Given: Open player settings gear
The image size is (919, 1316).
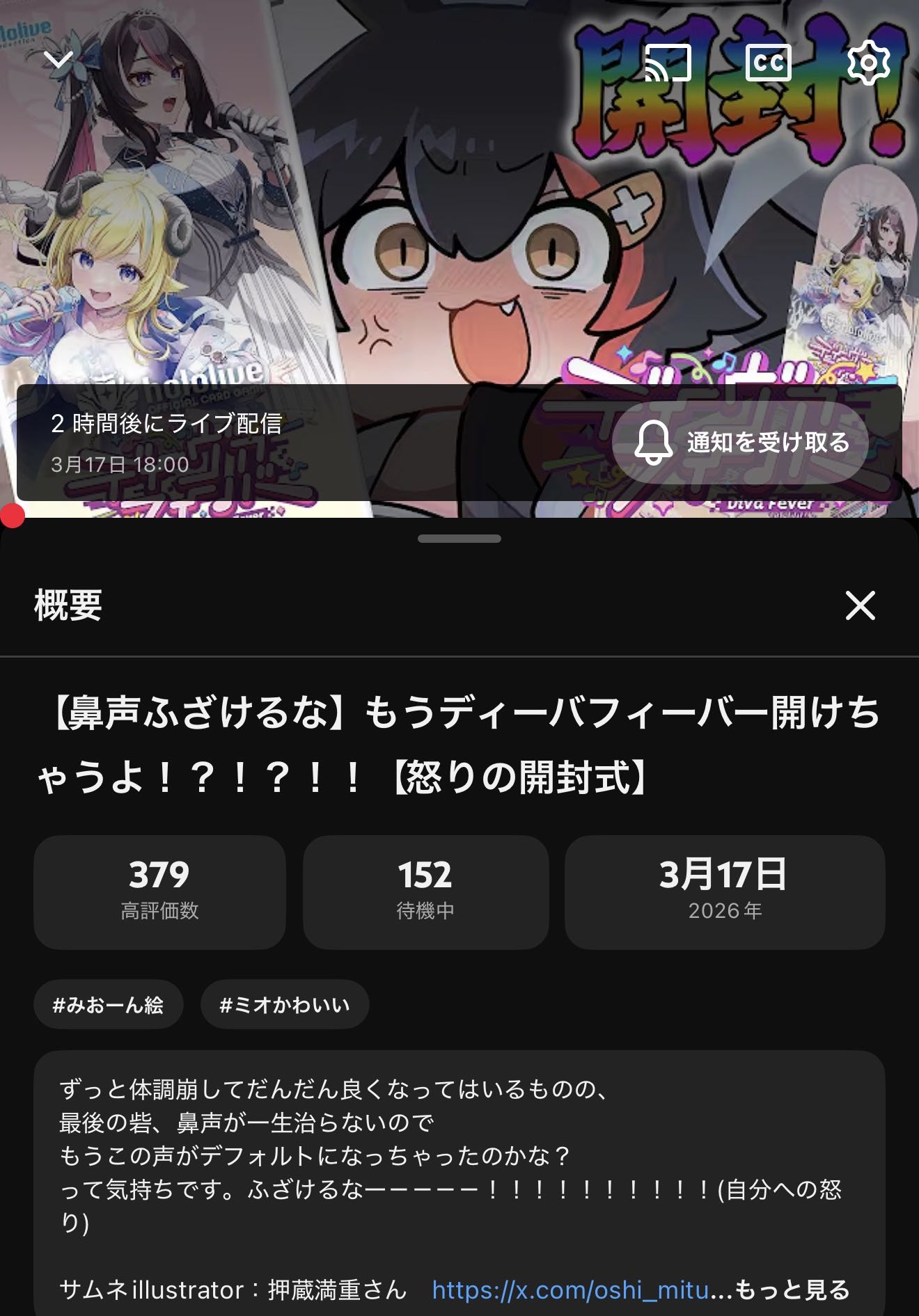Looking at the screenshot, I should point(868,63).
